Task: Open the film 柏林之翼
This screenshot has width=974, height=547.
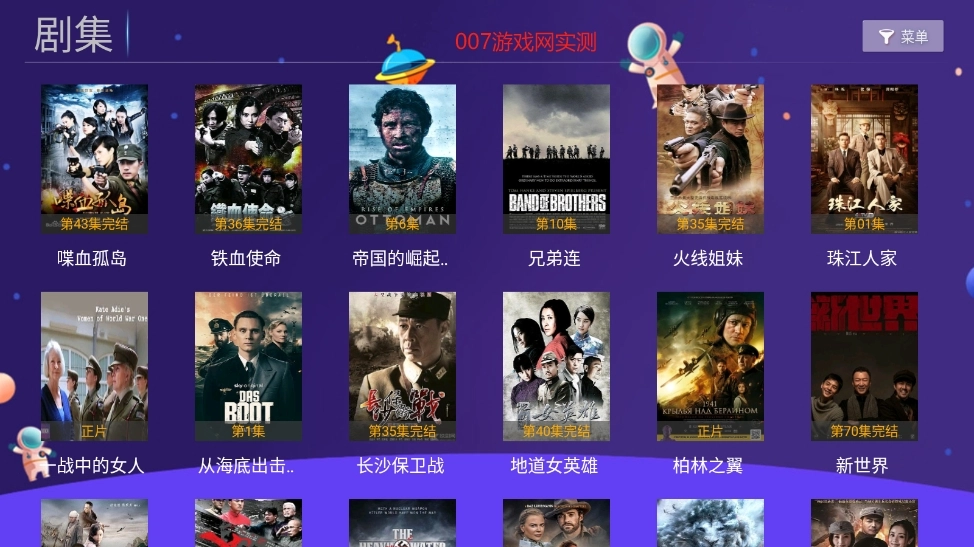Action: coord(710,367)
